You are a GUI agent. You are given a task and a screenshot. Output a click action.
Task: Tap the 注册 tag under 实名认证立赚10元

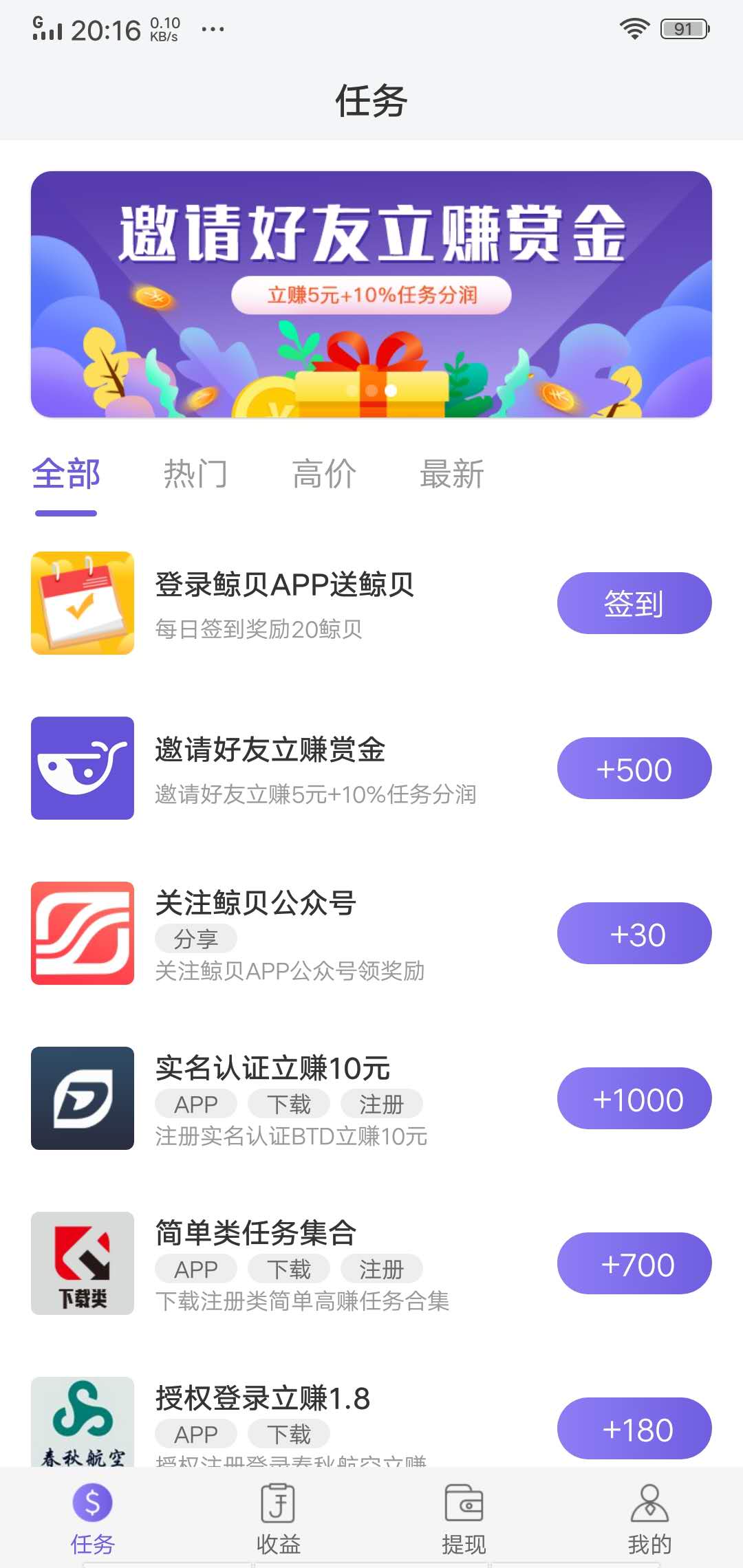coord(382,1103)
